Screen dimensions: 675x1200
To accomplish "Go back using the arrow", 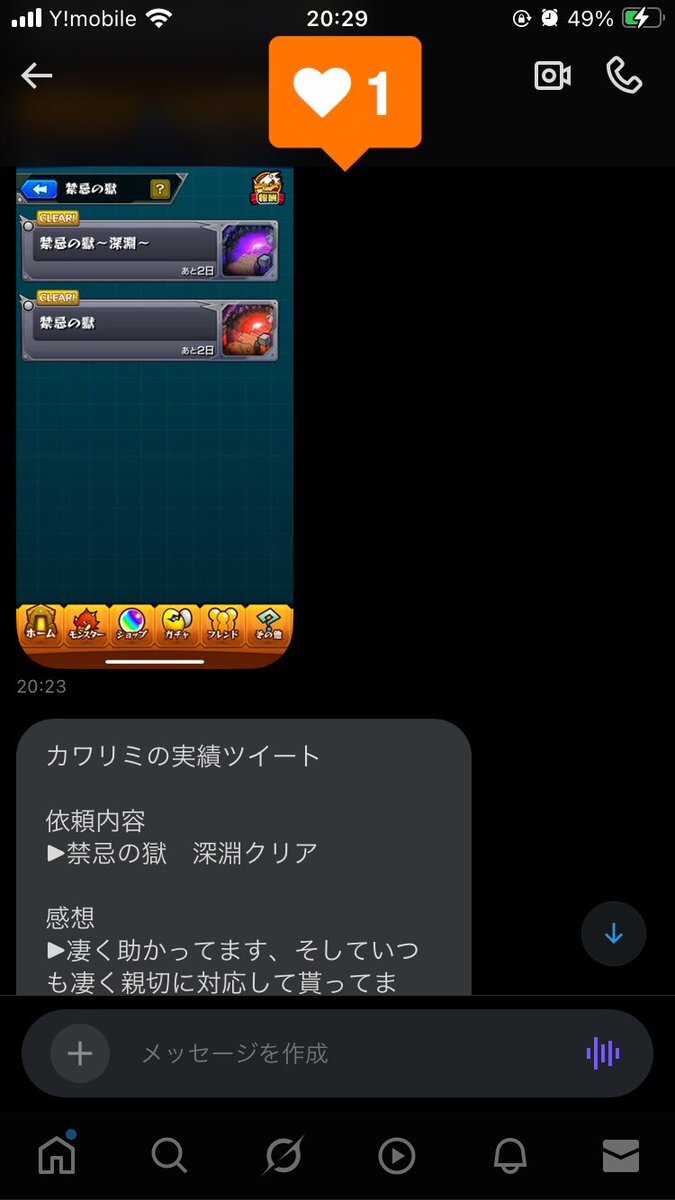I will [37, 76].
